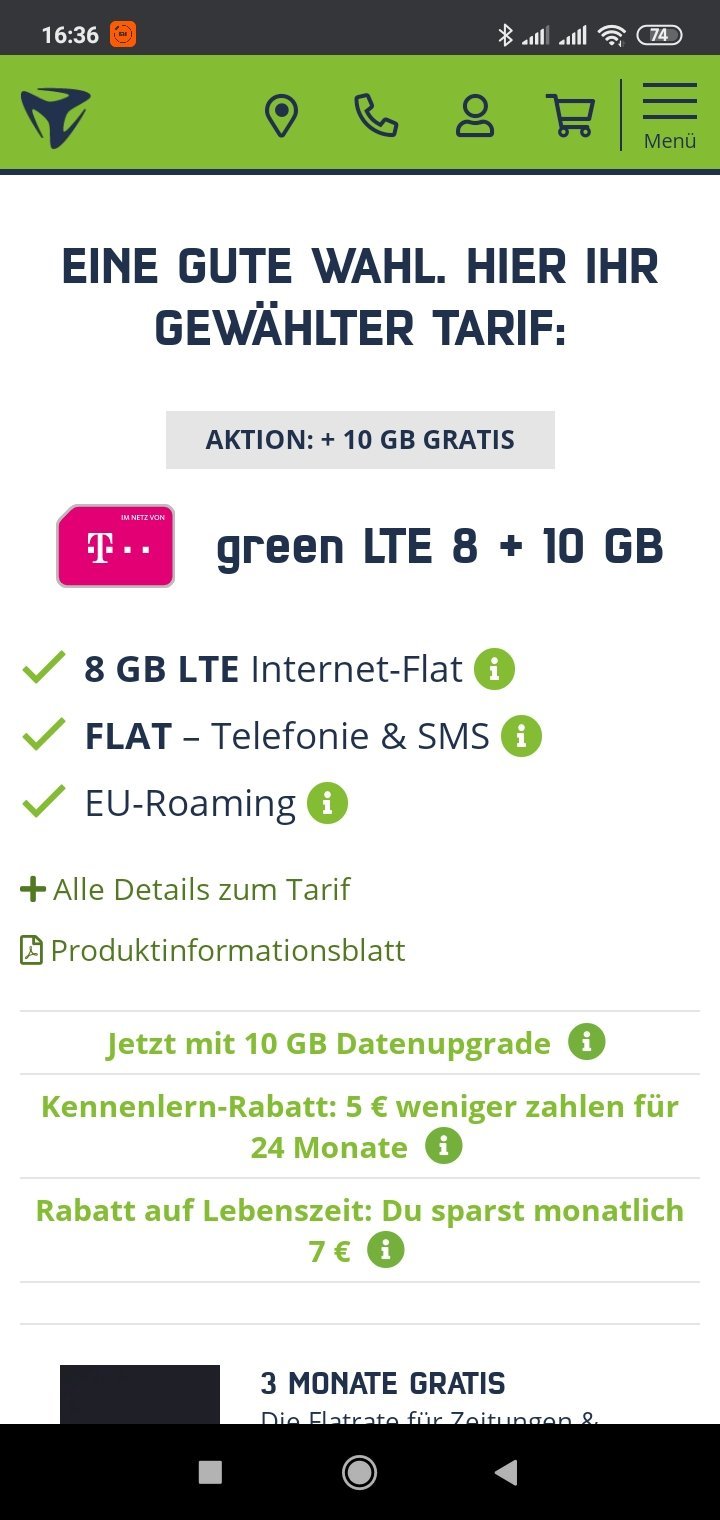The height and width of the screenshot is (1520, 720).
Task: Open the phone contact icon
Action: 376,116
